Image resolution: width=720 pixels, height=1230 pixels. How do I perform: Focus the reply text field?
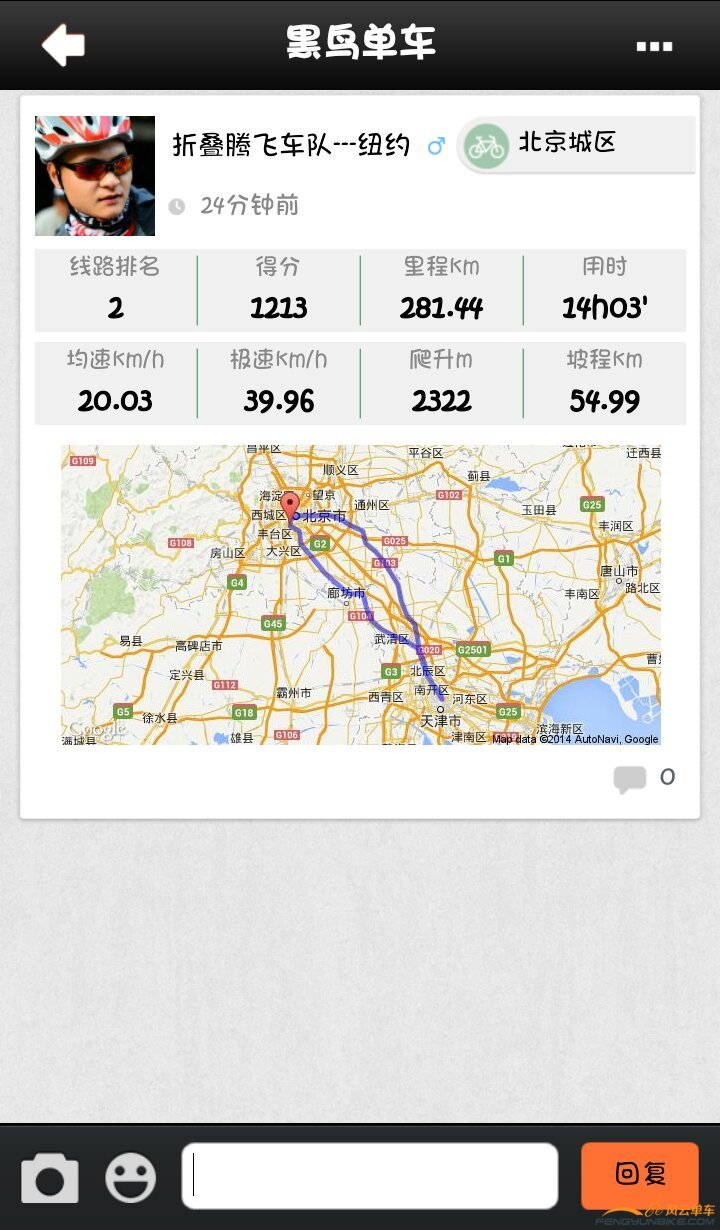(x=370, y=1176)
